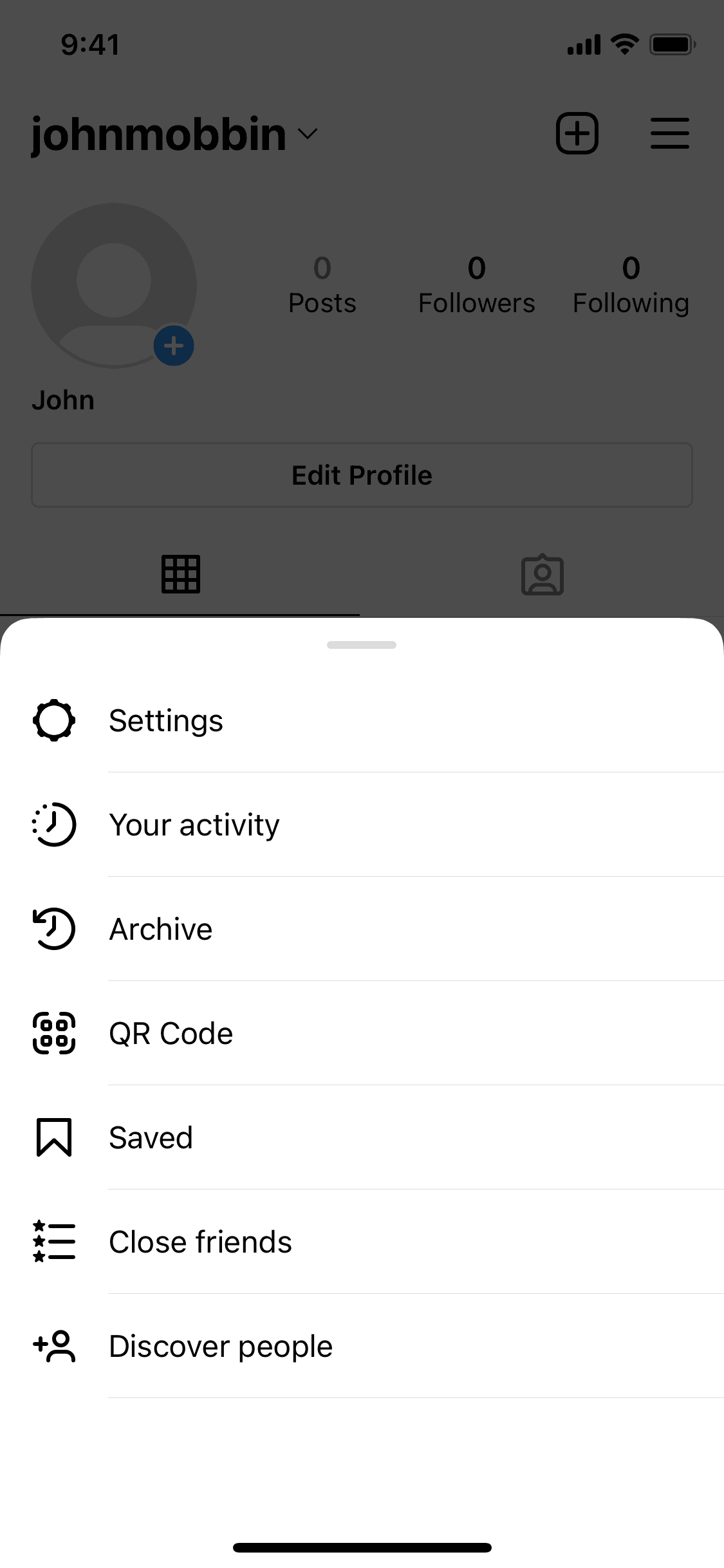
Task: Go to Archive
Action: pos(161,929)
